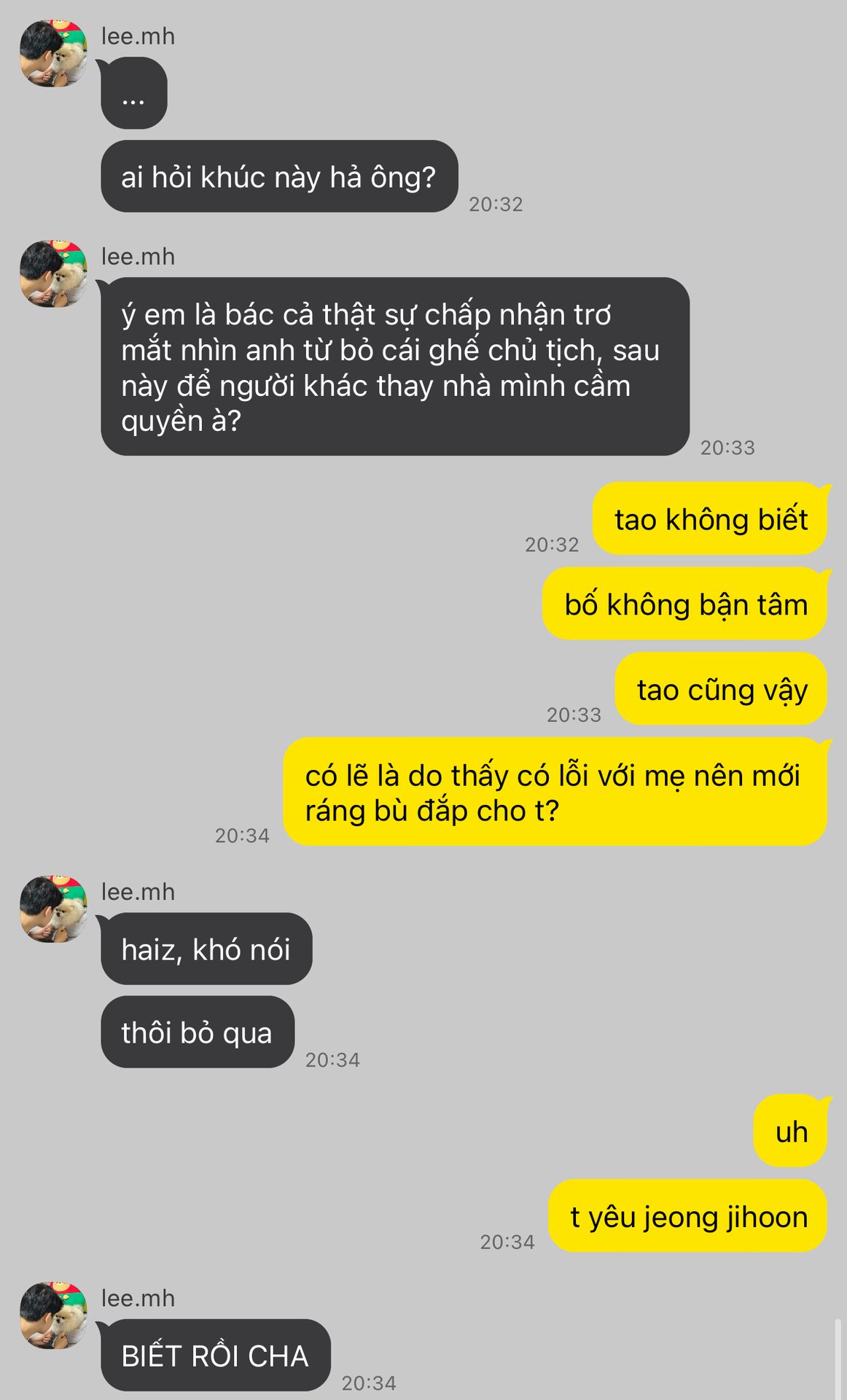View lee.mh's profile picture beside "haiz, khó nói"
847x1400 pixels.
[53, 909]
